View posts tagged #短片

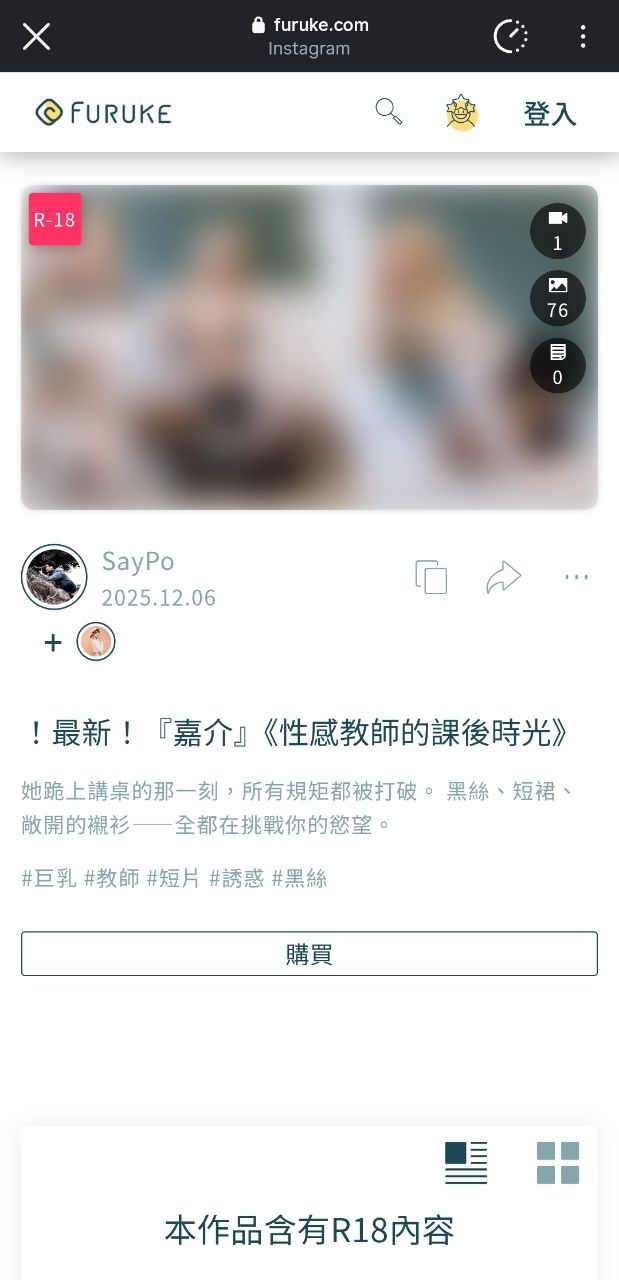coord(174,878)
